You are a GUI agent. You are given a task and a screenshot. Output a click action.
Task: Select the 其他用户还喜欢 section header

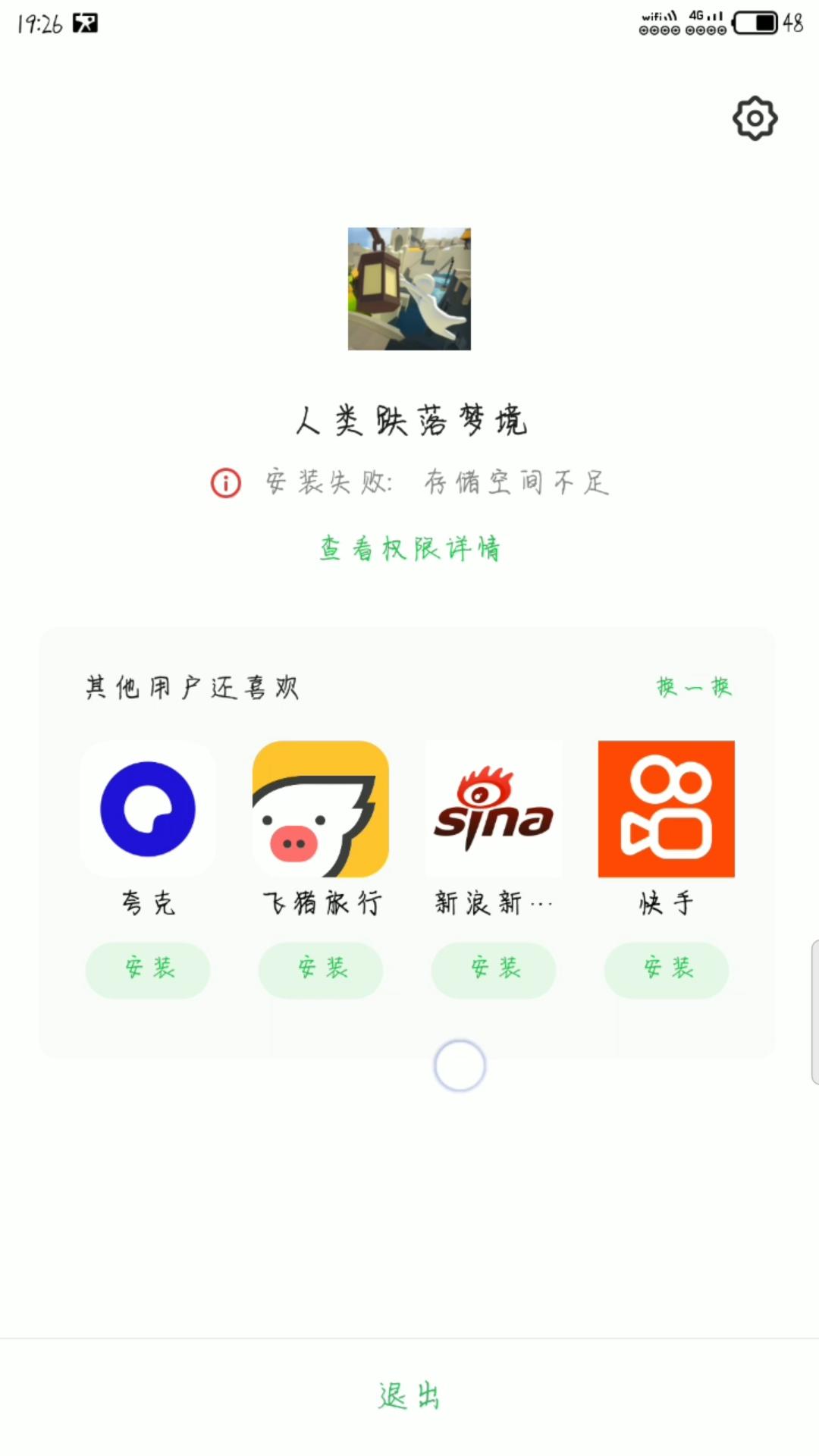(192, 686)
